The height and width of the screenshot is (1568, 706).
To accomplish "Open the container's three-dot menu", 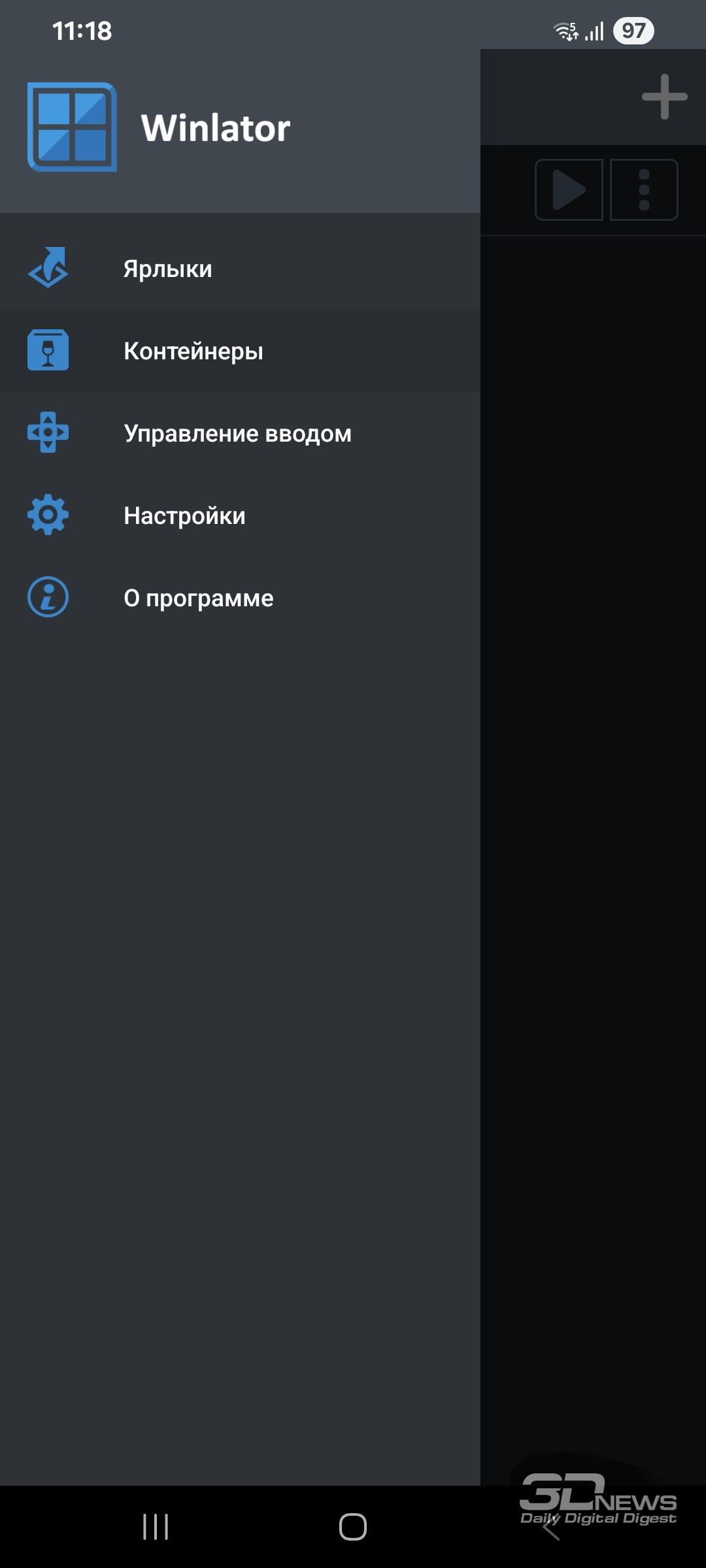I will coord(644,190).
